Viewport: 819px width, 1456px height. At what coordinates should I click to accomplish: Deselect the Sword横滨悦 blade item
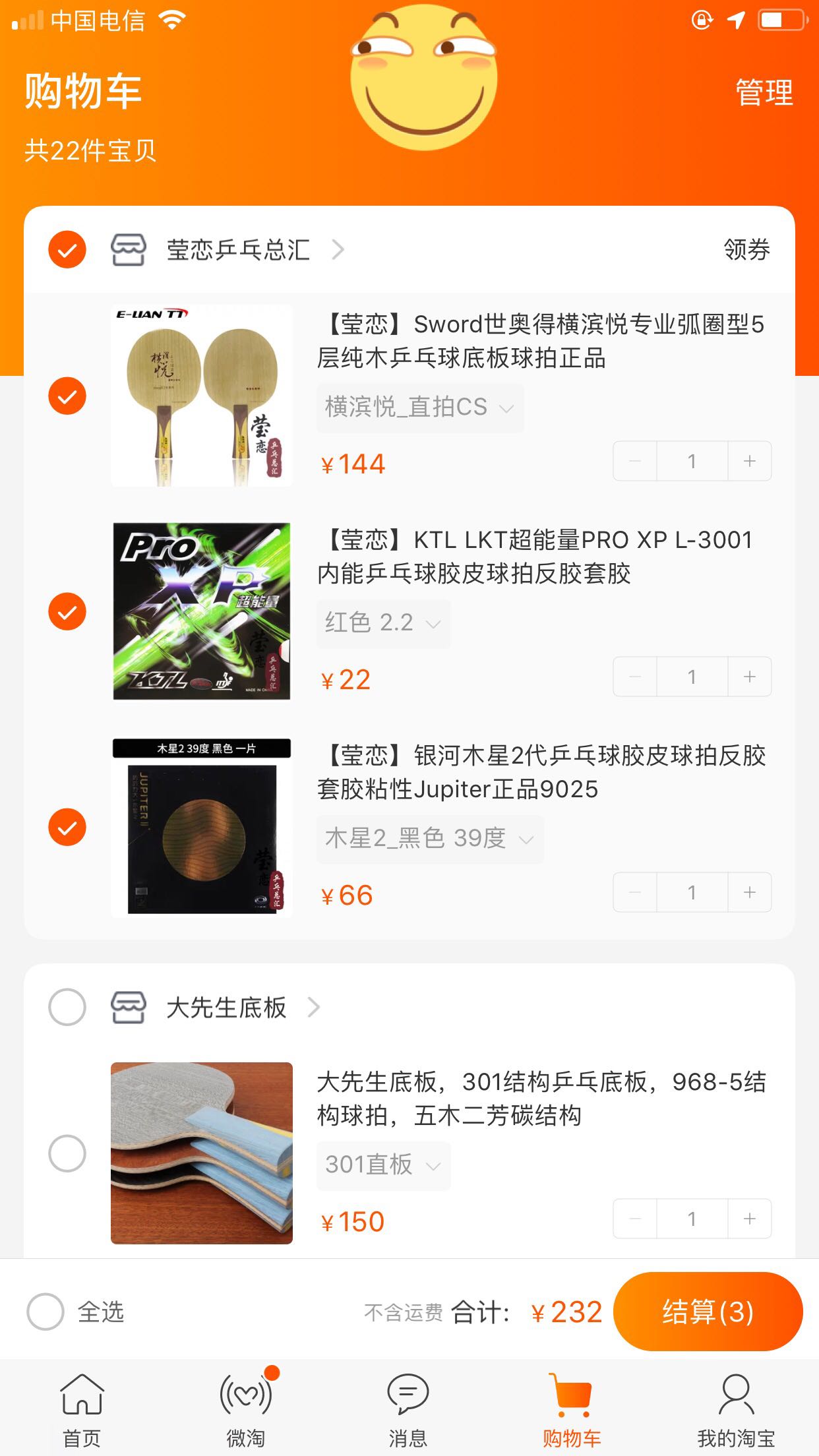[67, 396]
